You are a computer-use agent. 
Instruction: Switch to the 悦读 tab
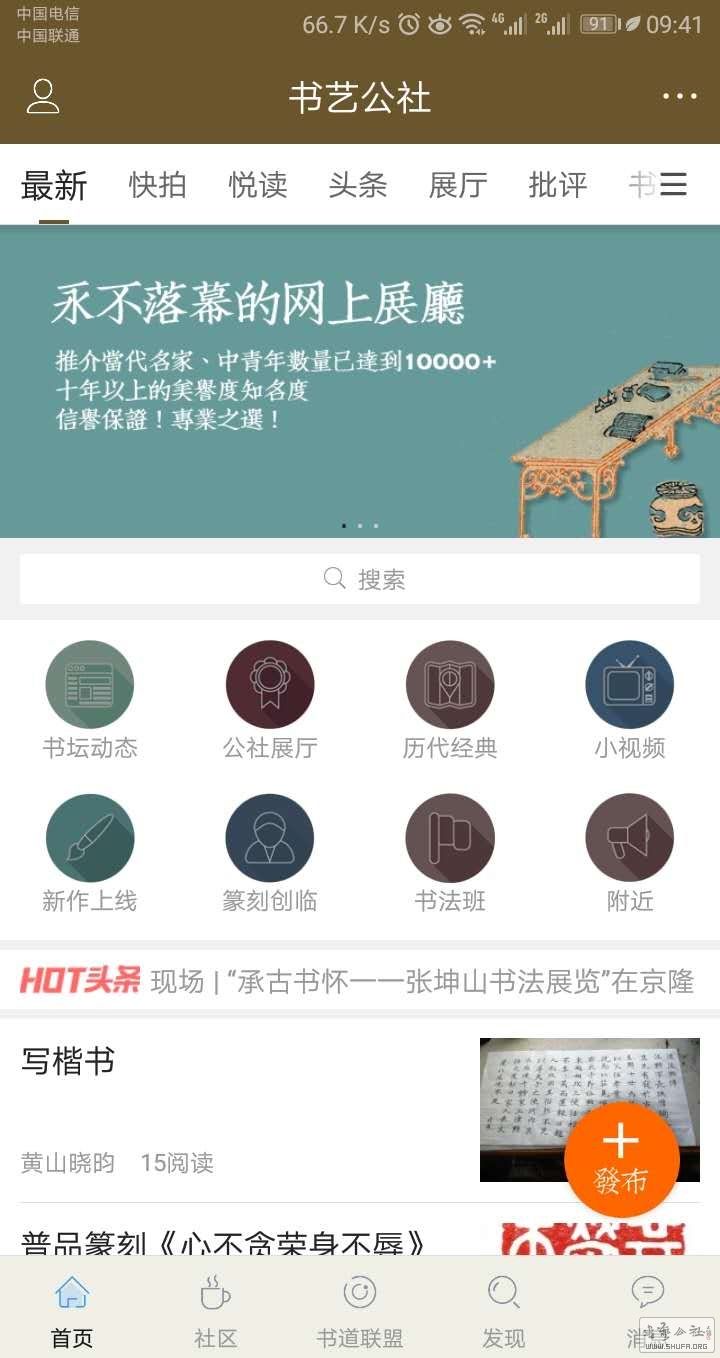pyautogui.click(x=258, y=185)
